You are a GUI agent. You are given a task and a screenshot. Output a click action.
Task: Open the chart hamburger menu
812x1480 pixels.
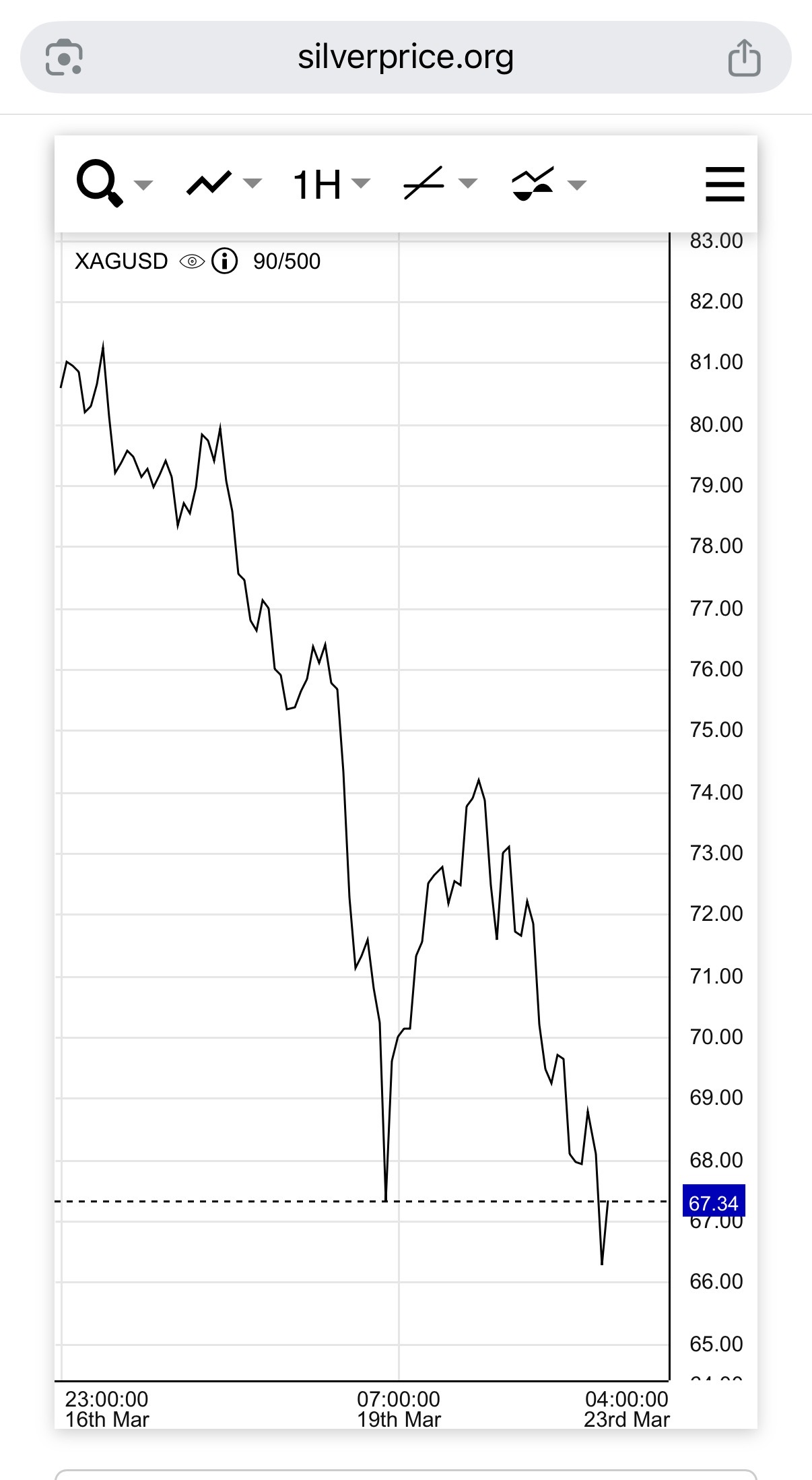(x=724, y=184)
